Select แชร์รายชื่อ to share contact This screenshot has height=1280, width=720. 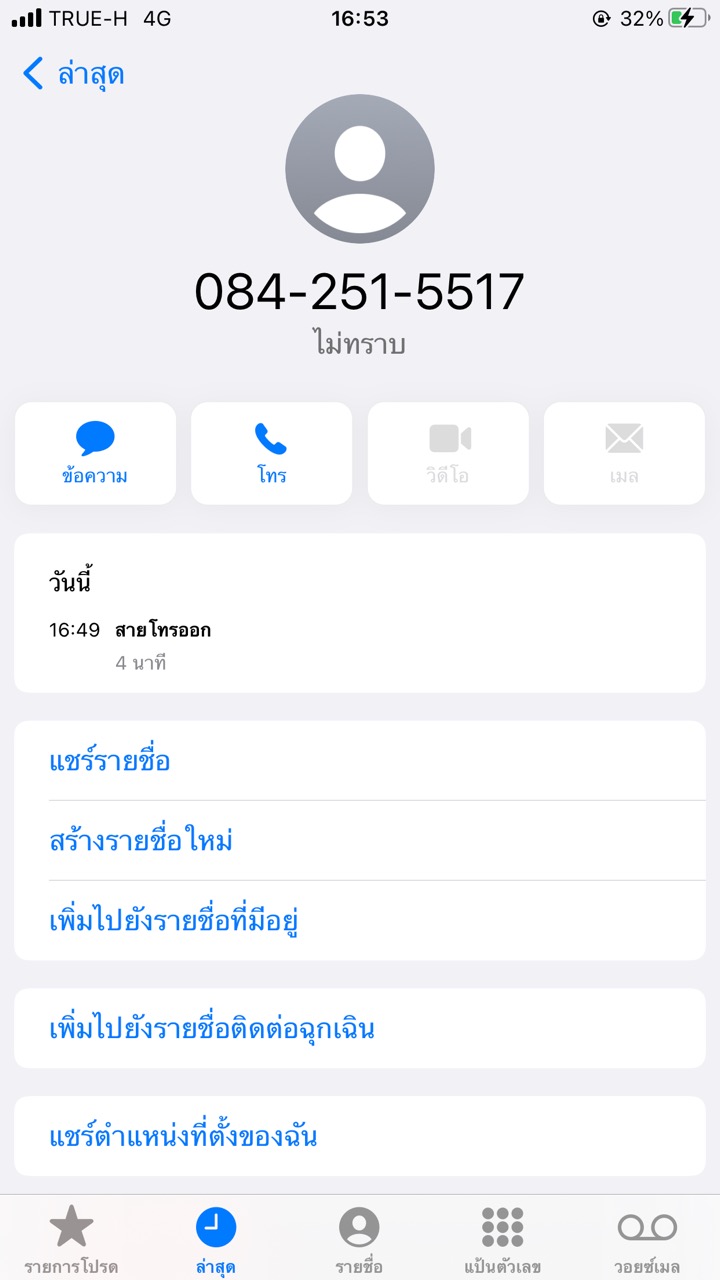(x=110, y=761)
